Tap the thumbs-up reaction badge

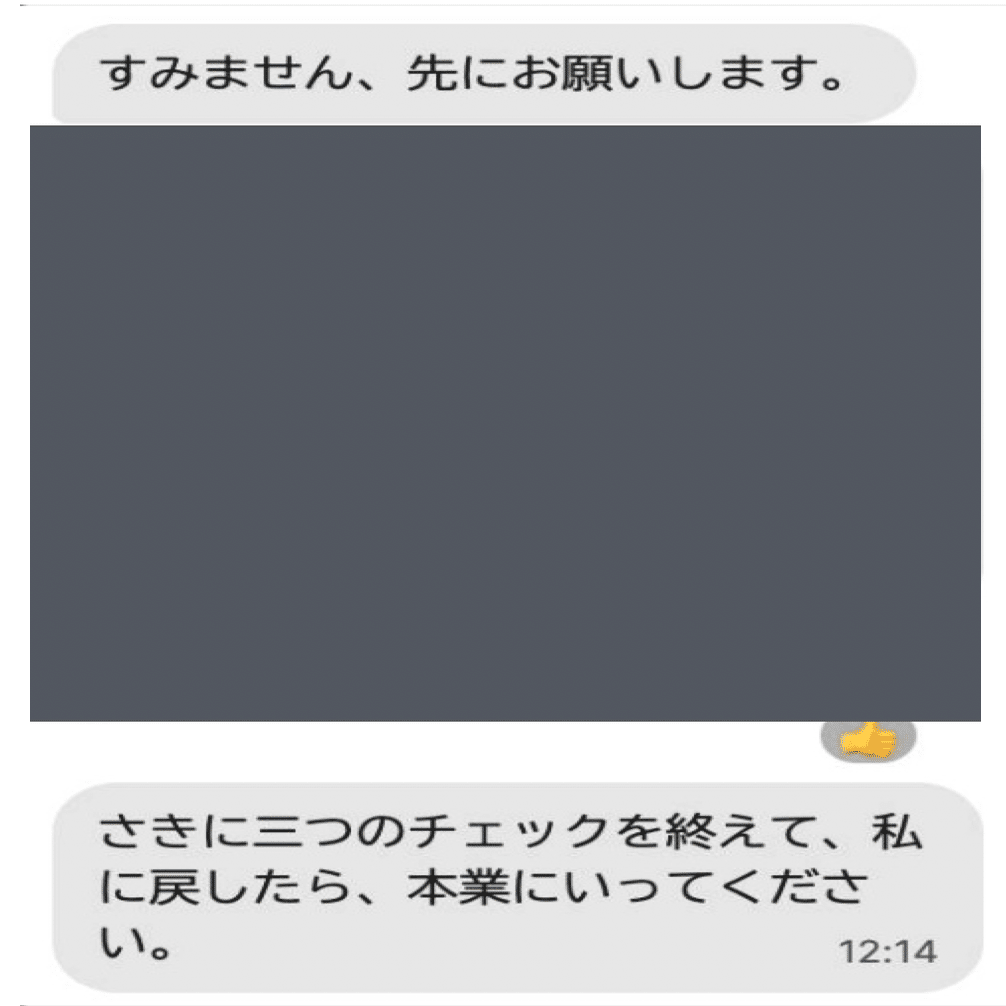click(867, 741)
